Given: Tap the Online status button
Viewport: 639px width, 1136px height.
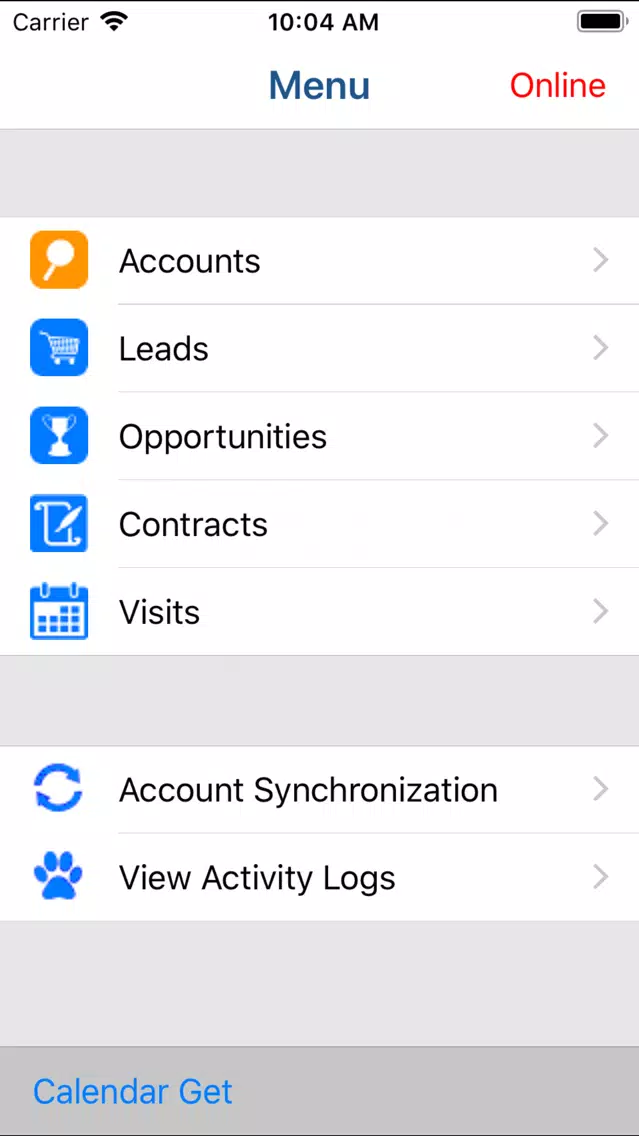Looking at the screenshot, I should pyautogui.click(x=557, y=85).
